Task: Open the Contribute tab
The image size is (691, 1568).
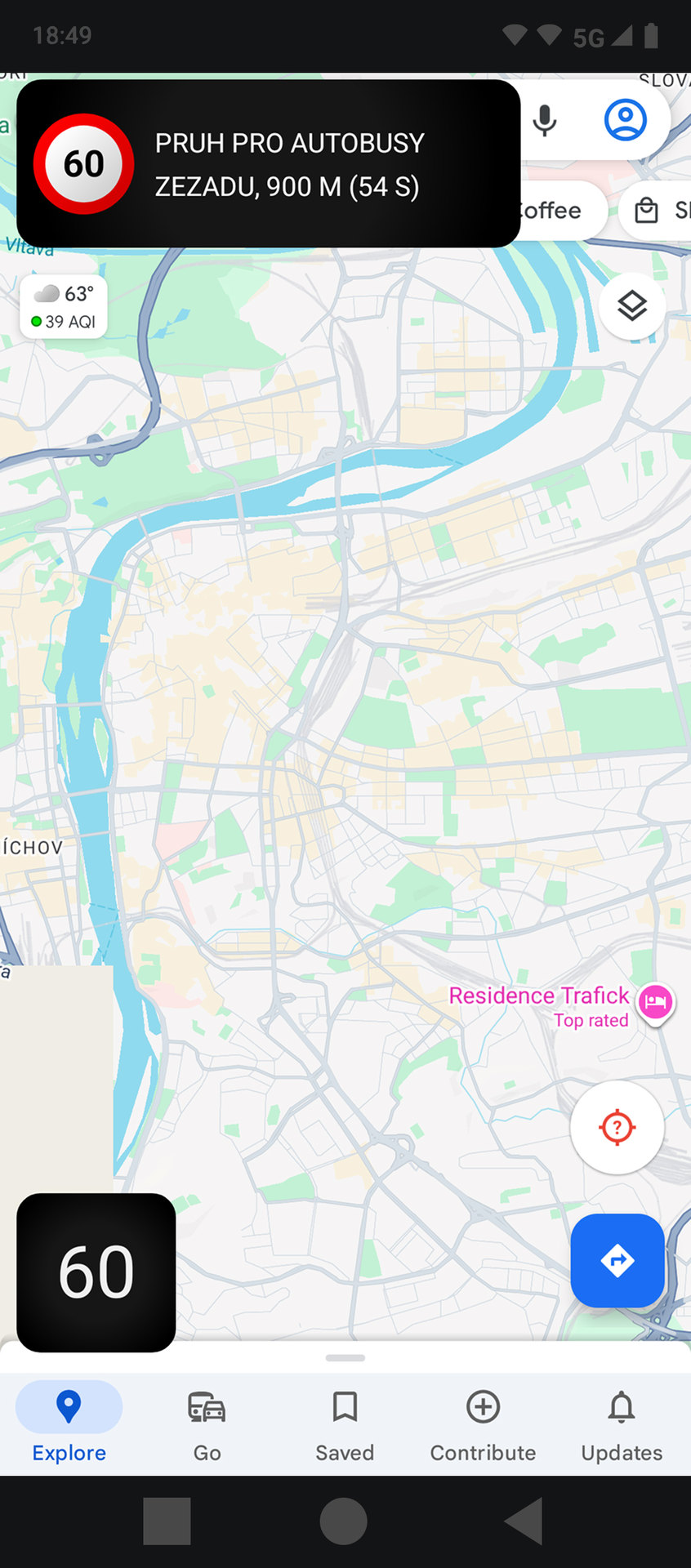Action: tap(483, 1426)
